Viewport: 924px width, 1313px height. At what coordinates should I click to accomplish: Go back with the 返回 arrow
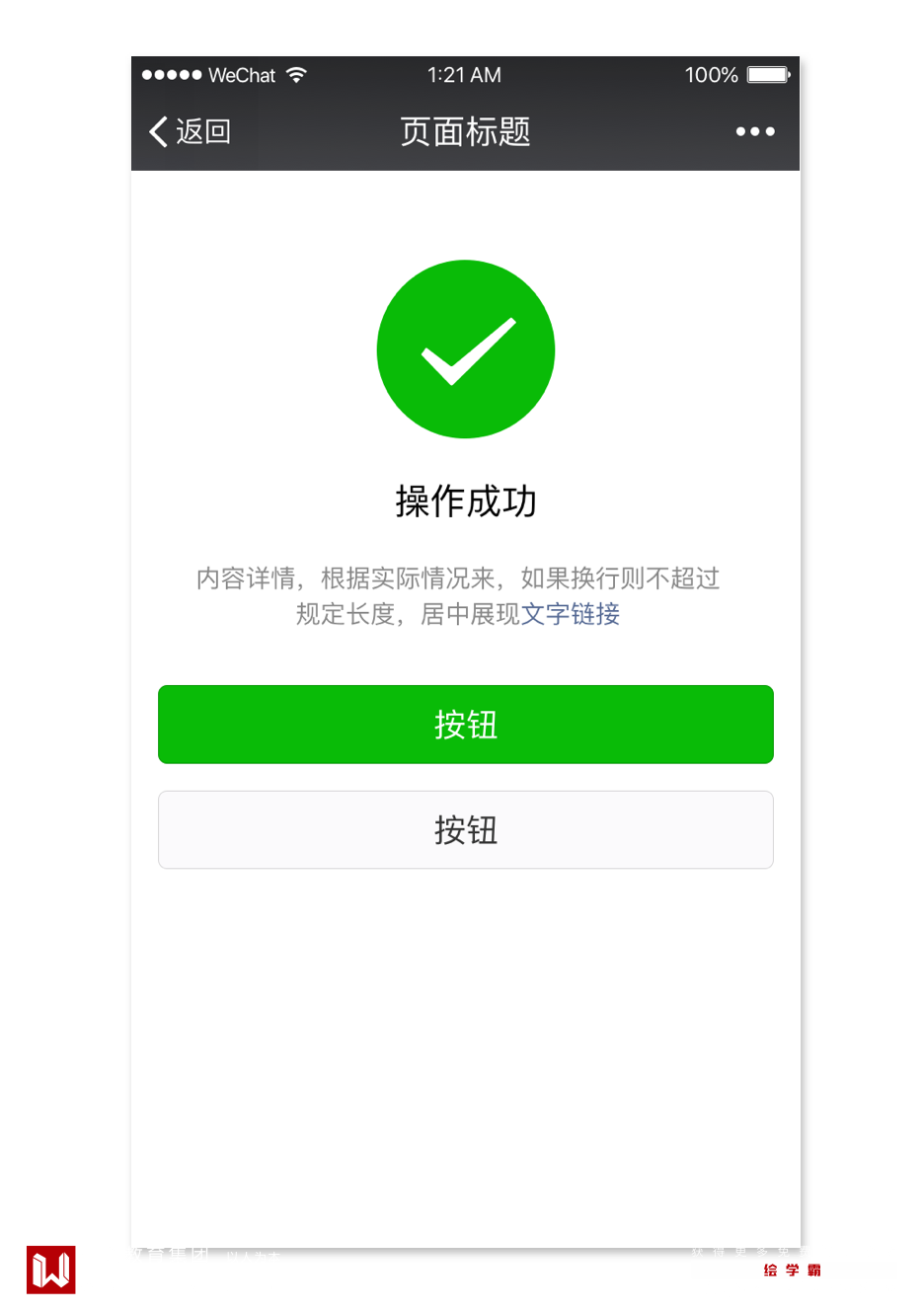(189, 131)
